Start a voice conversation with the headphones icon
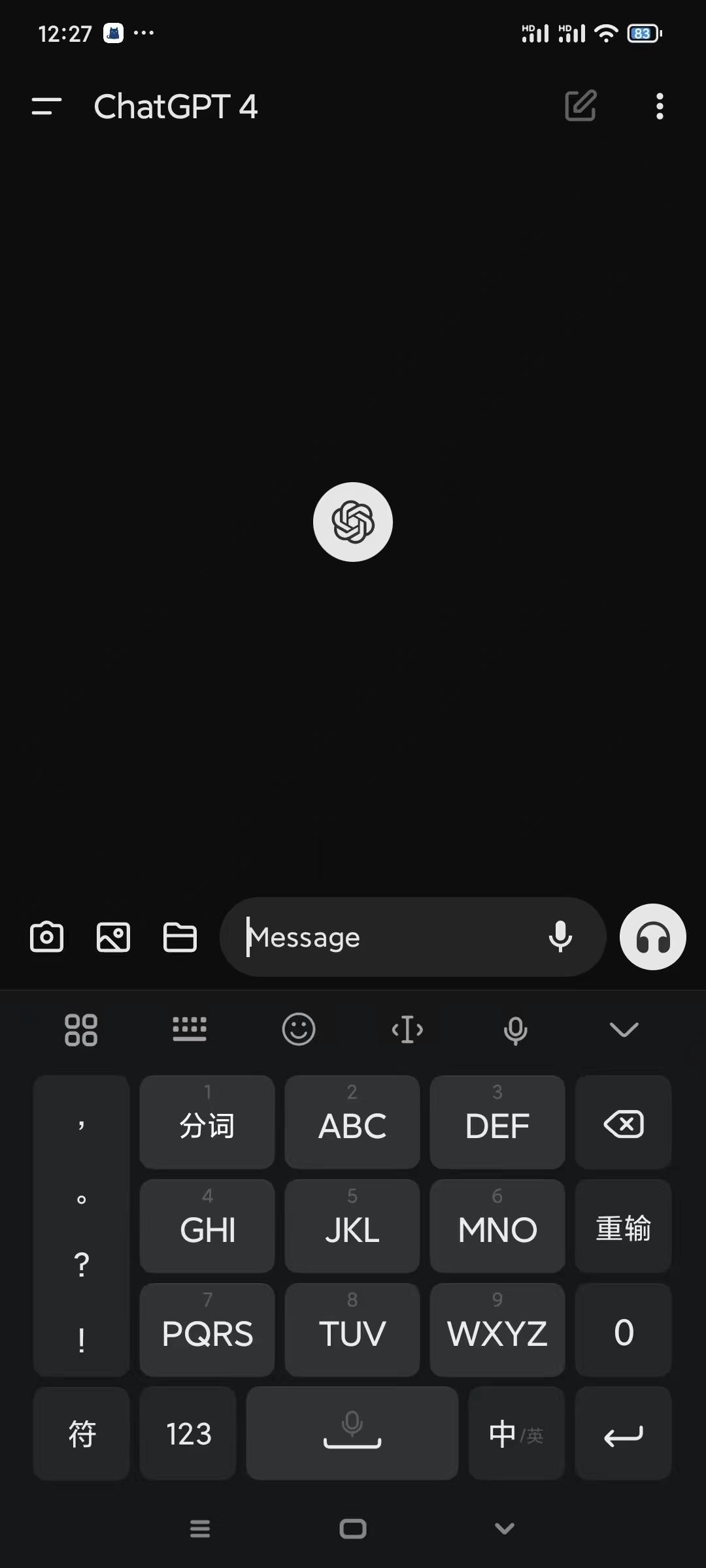The width and height of the screenshot is (706, 1568). click(x=652, y=936)
